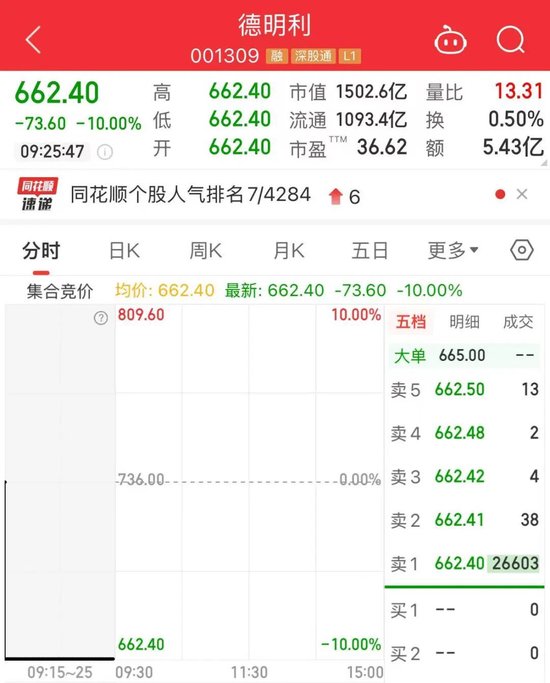Viewport: 550px width, 683px height.
Task: Select the 成交 tab
Action: [518, 322]
